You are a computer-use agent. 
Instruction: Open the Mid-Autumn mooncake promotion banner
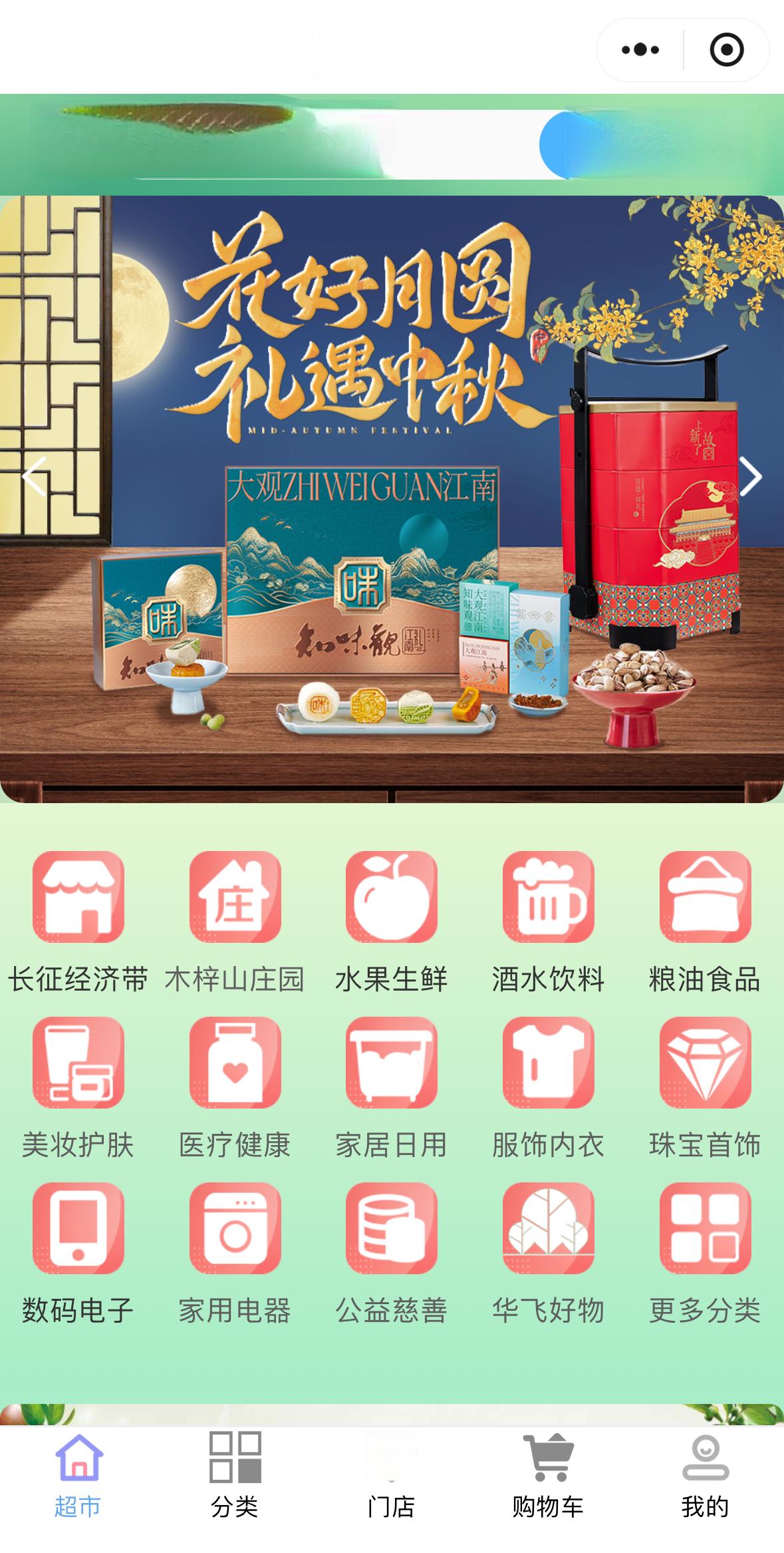(x=392, y=499)
